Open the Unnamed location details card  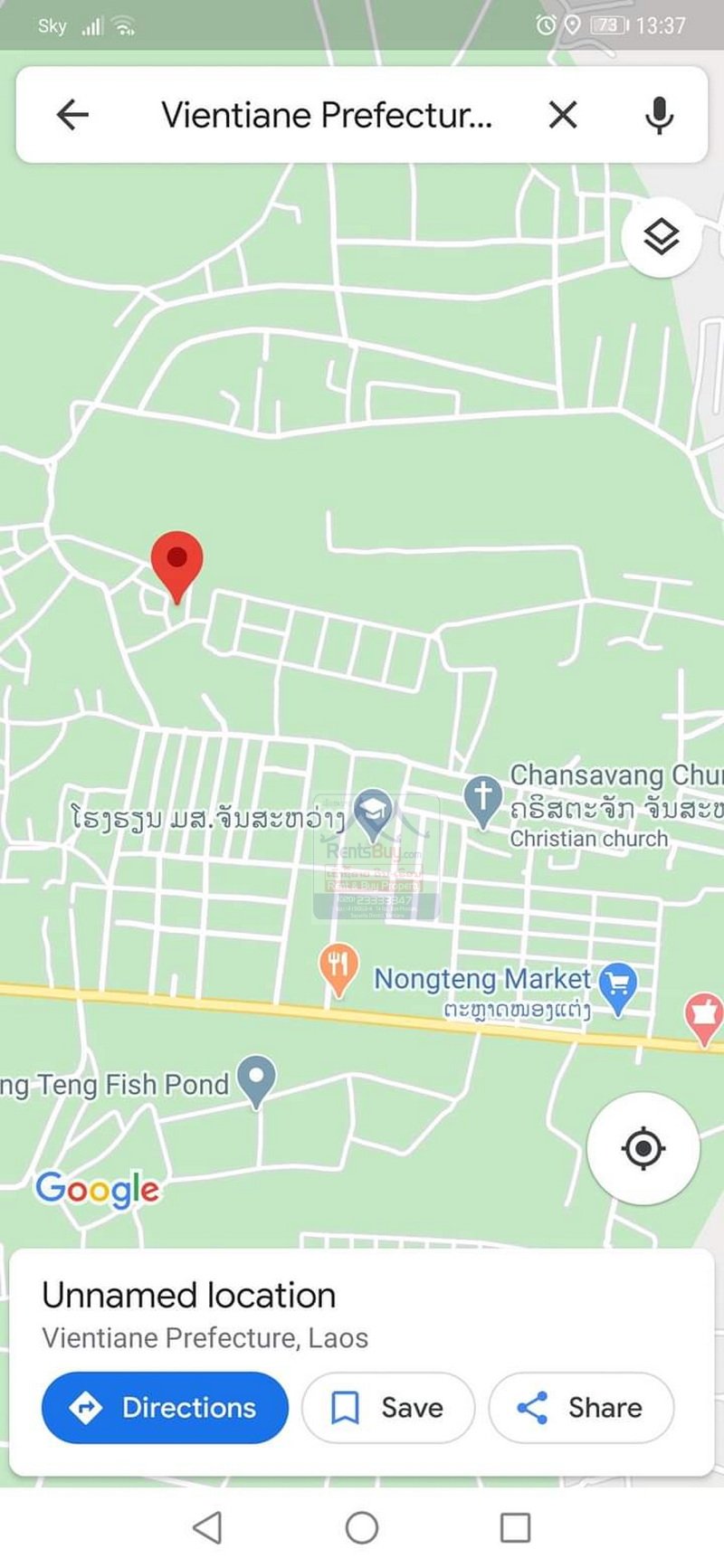[188, 1296]
